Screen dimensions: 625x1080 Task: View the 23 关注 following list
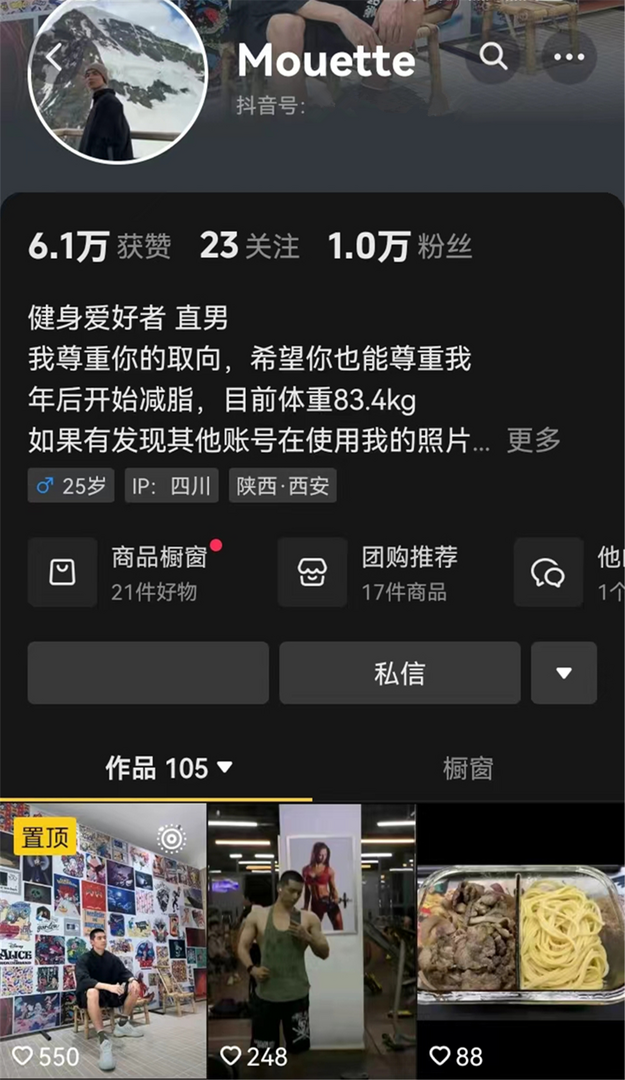click(x=249, y=246)
